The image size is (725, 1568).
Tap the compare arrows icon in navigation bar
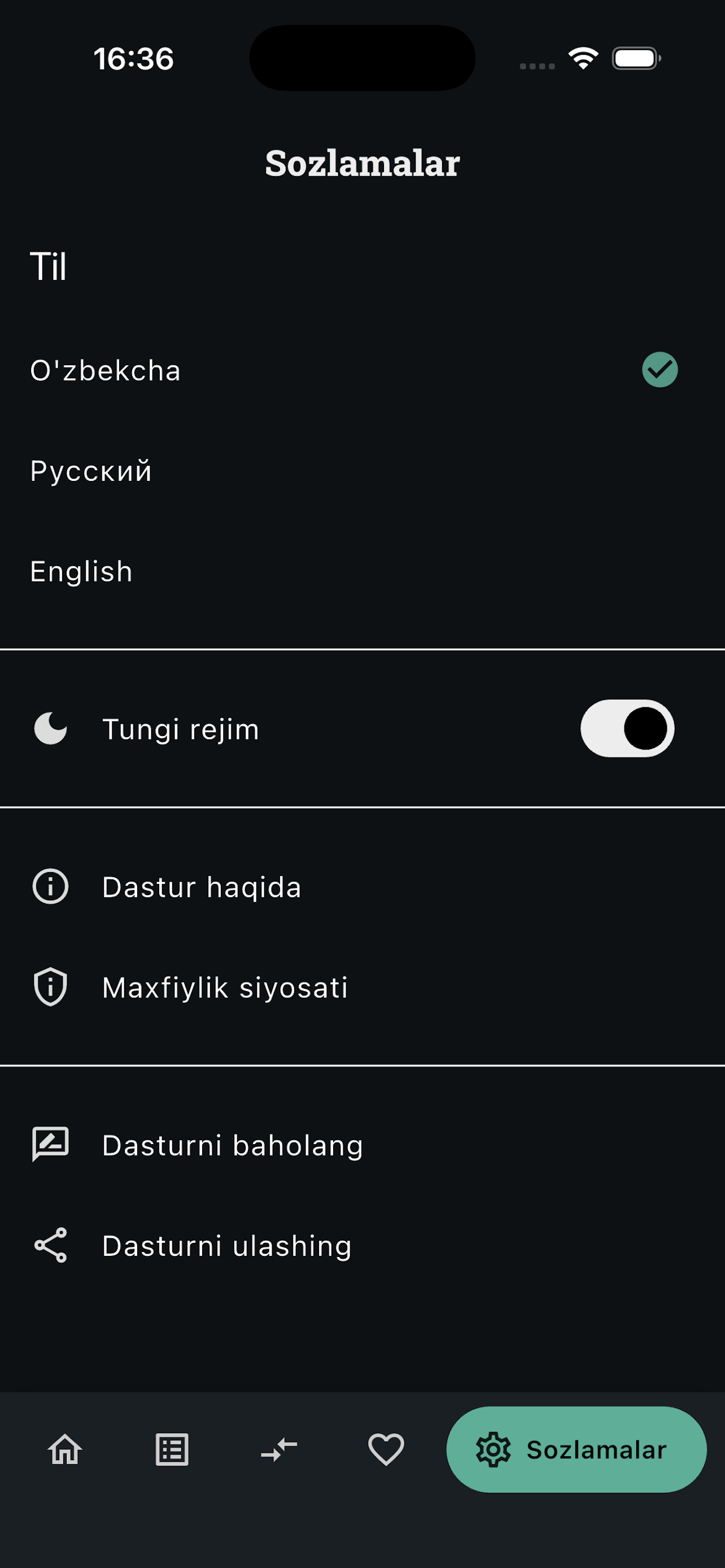click(279, 1449)
